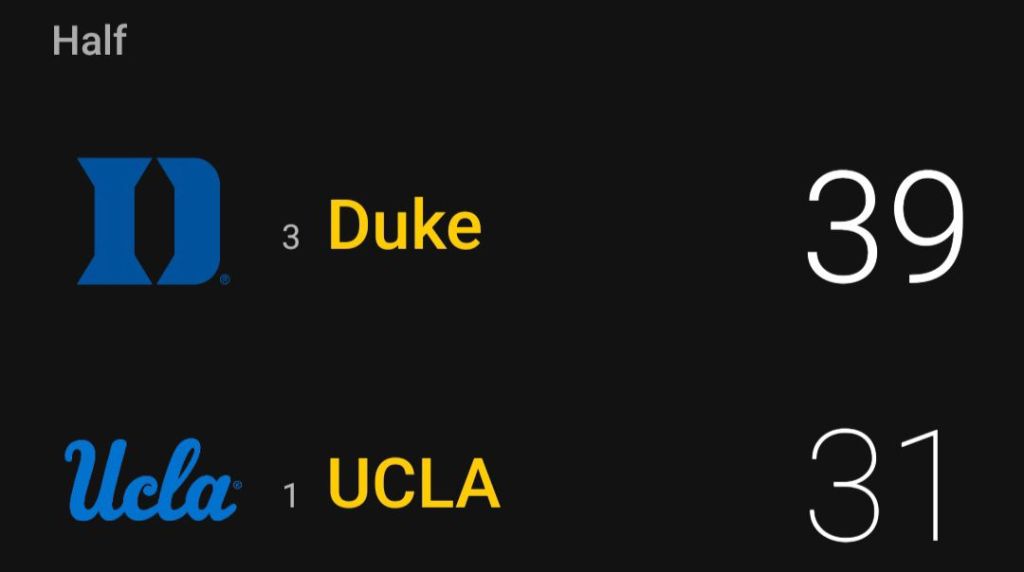Viewport: 1024px width, 572px height.
Task: Open the Duke team row
Action: 404,226
